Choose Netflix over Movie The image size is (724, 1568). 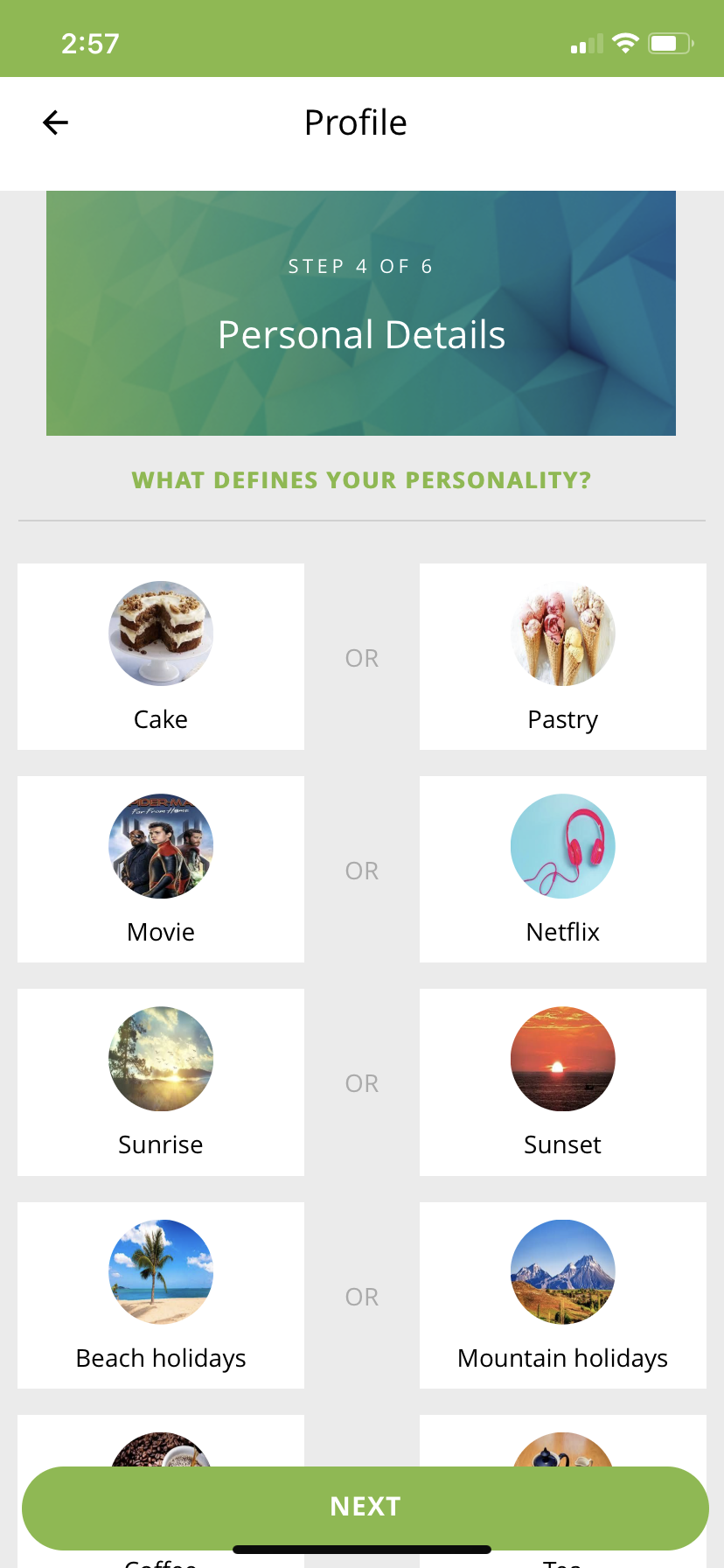562,869
